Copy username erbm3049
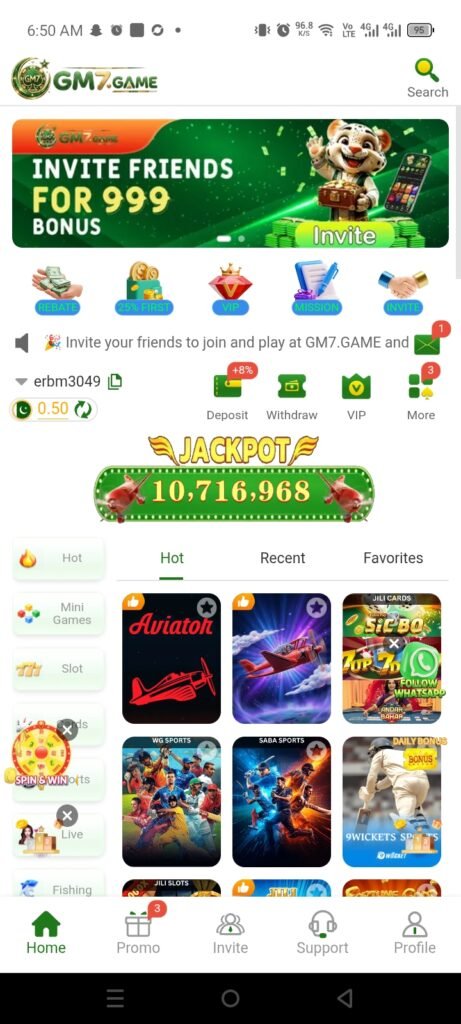 click(x=115, y=381)
